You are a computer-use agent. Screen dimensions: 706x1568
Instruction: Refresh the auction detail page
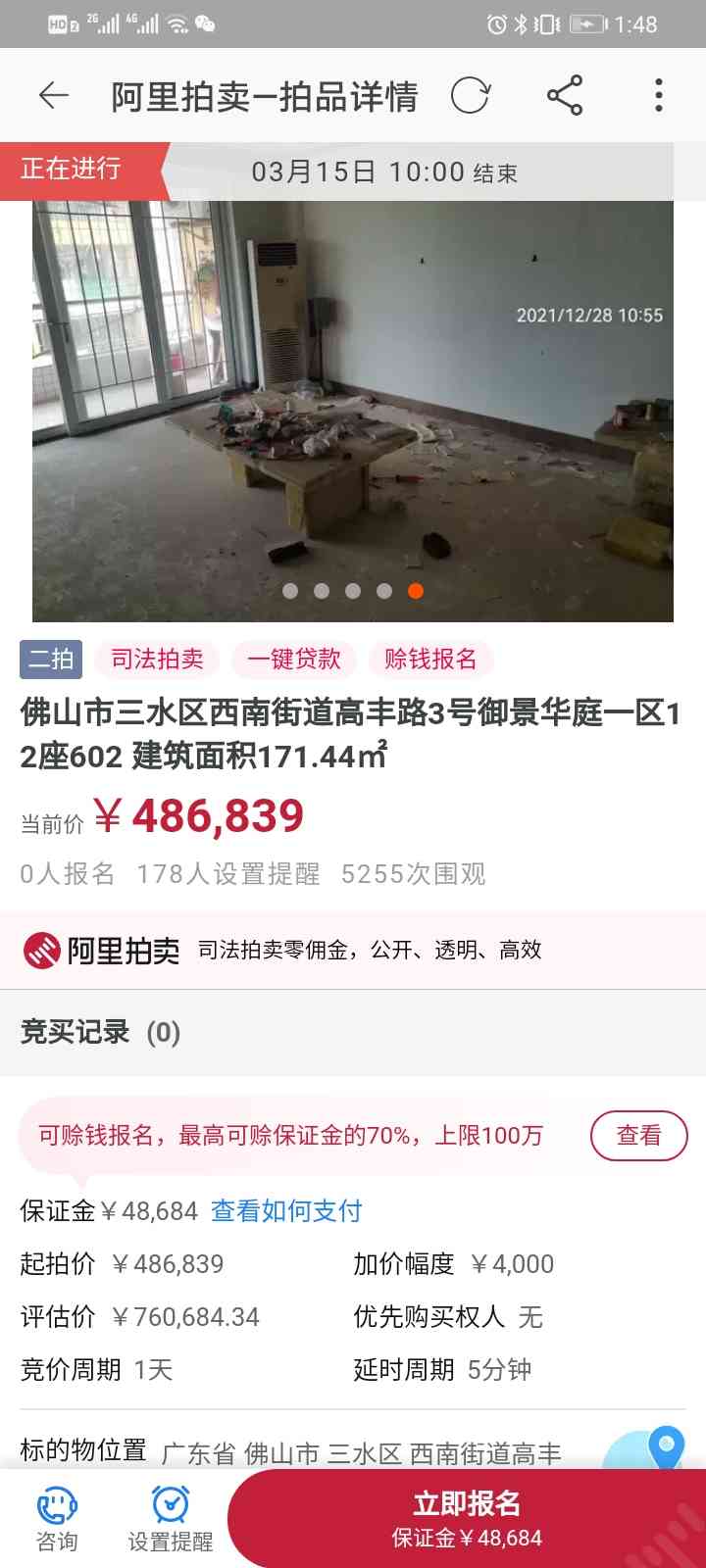click(x=471, y=96)
